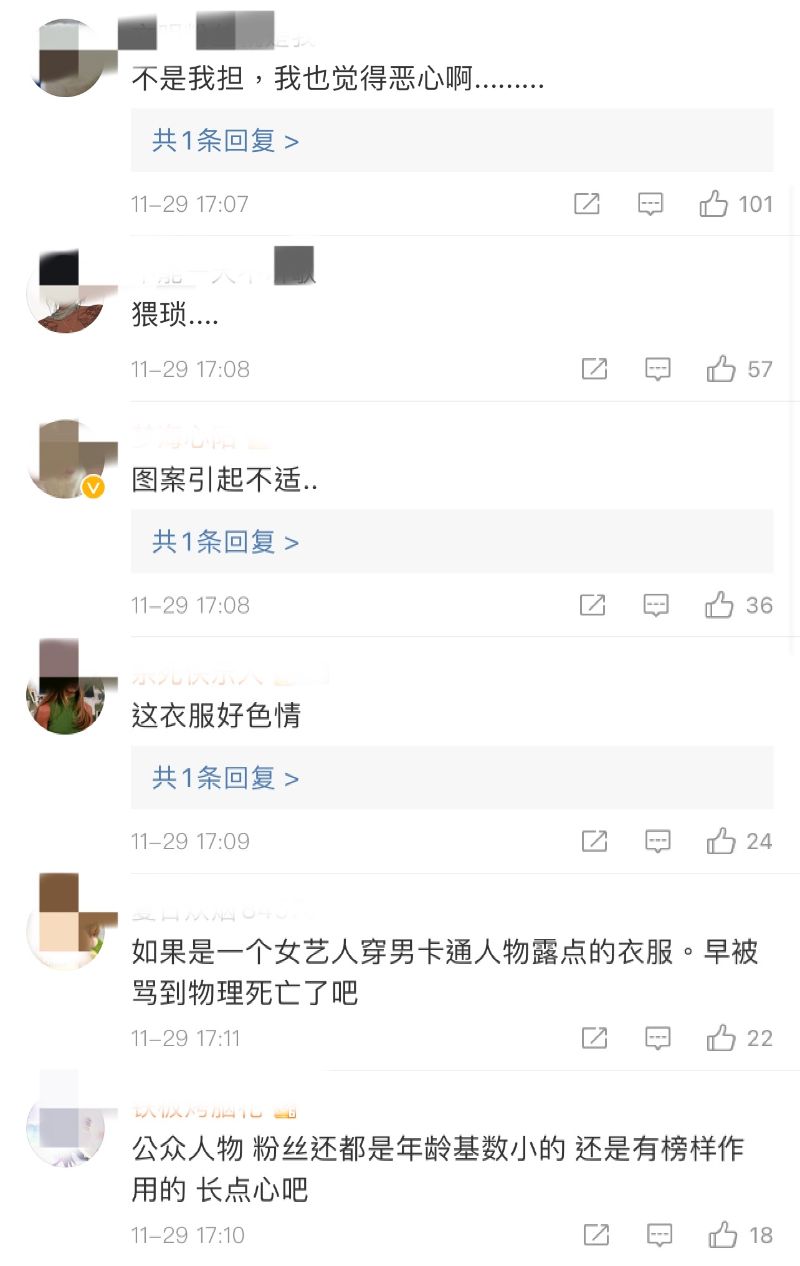Reply to the comment '这衣服好色情'
The height and width of the screenshot is (1266, 800).
[x=657, y=841]
